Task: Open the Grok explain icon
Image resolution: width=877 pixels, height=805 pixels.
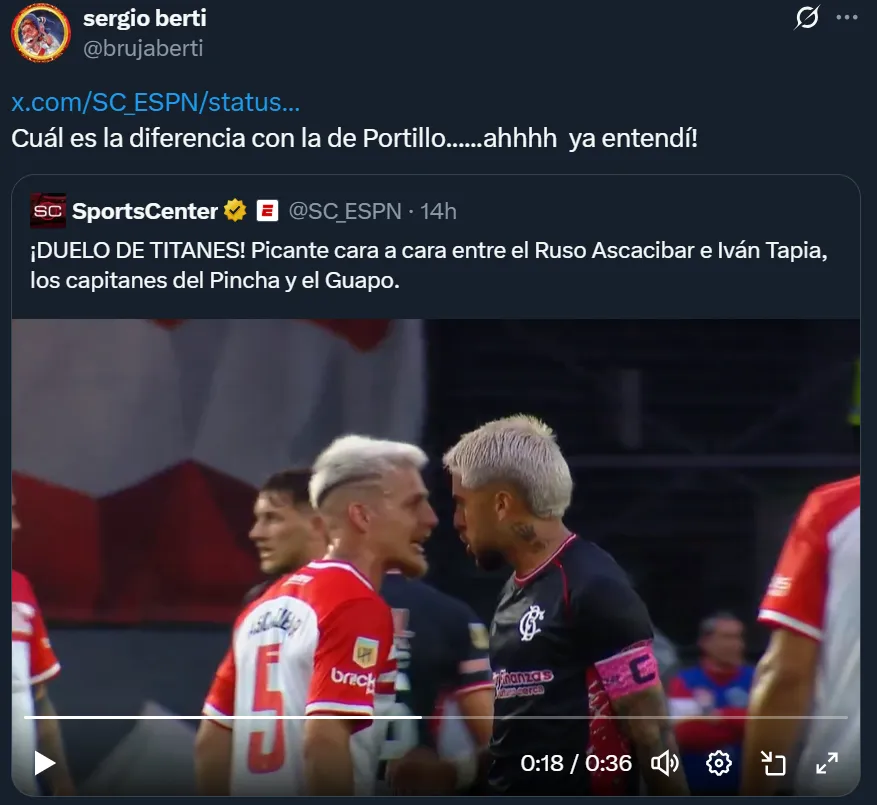Action: [806, 19]
